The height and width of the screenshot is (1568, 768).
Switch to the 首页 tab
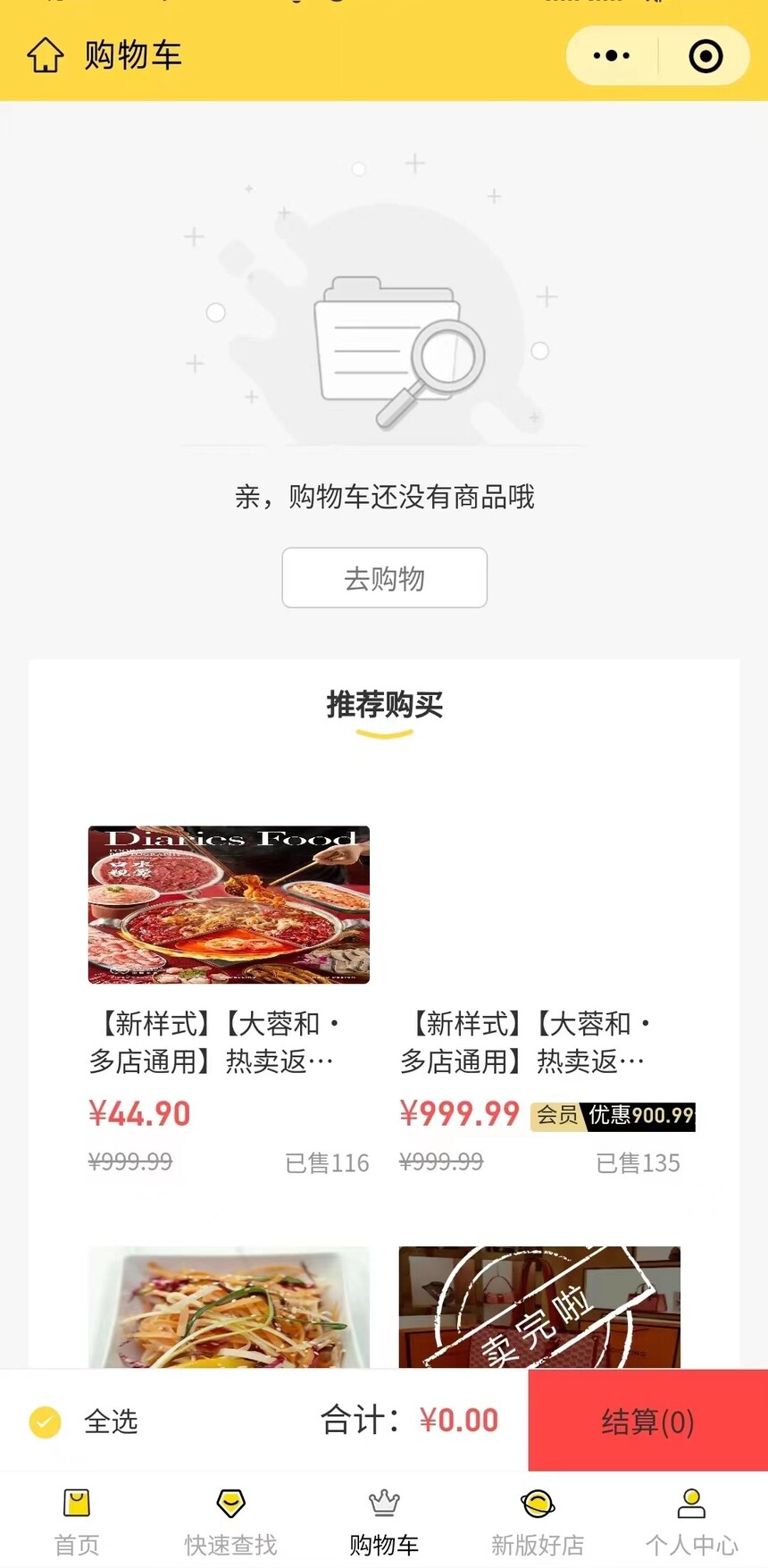77,1521
